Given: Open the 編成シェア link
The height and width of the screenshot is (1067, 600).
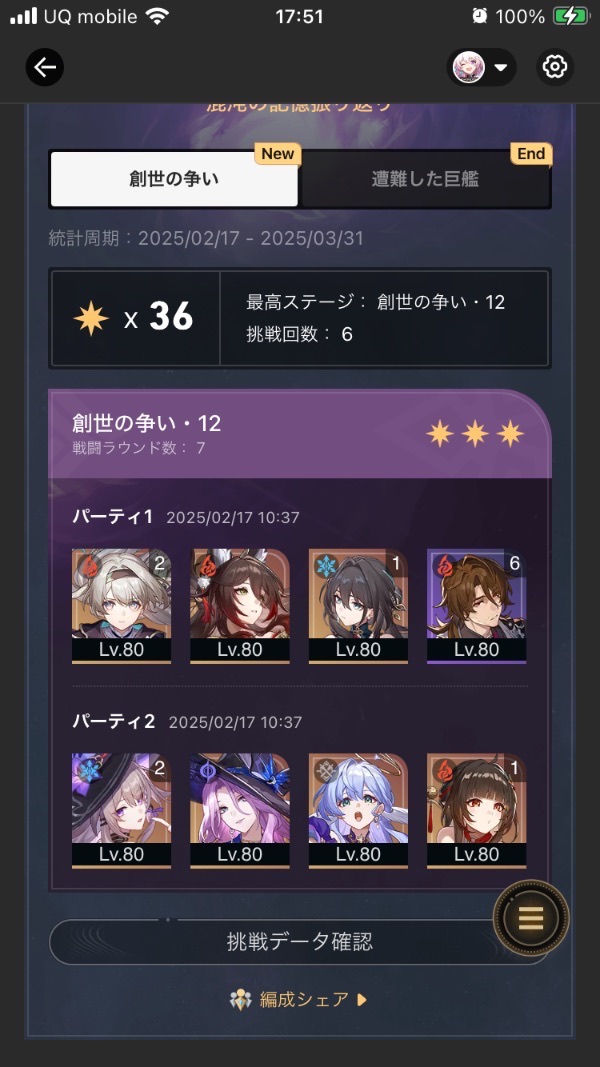Looking at the screenshot, I should (299, 999).
